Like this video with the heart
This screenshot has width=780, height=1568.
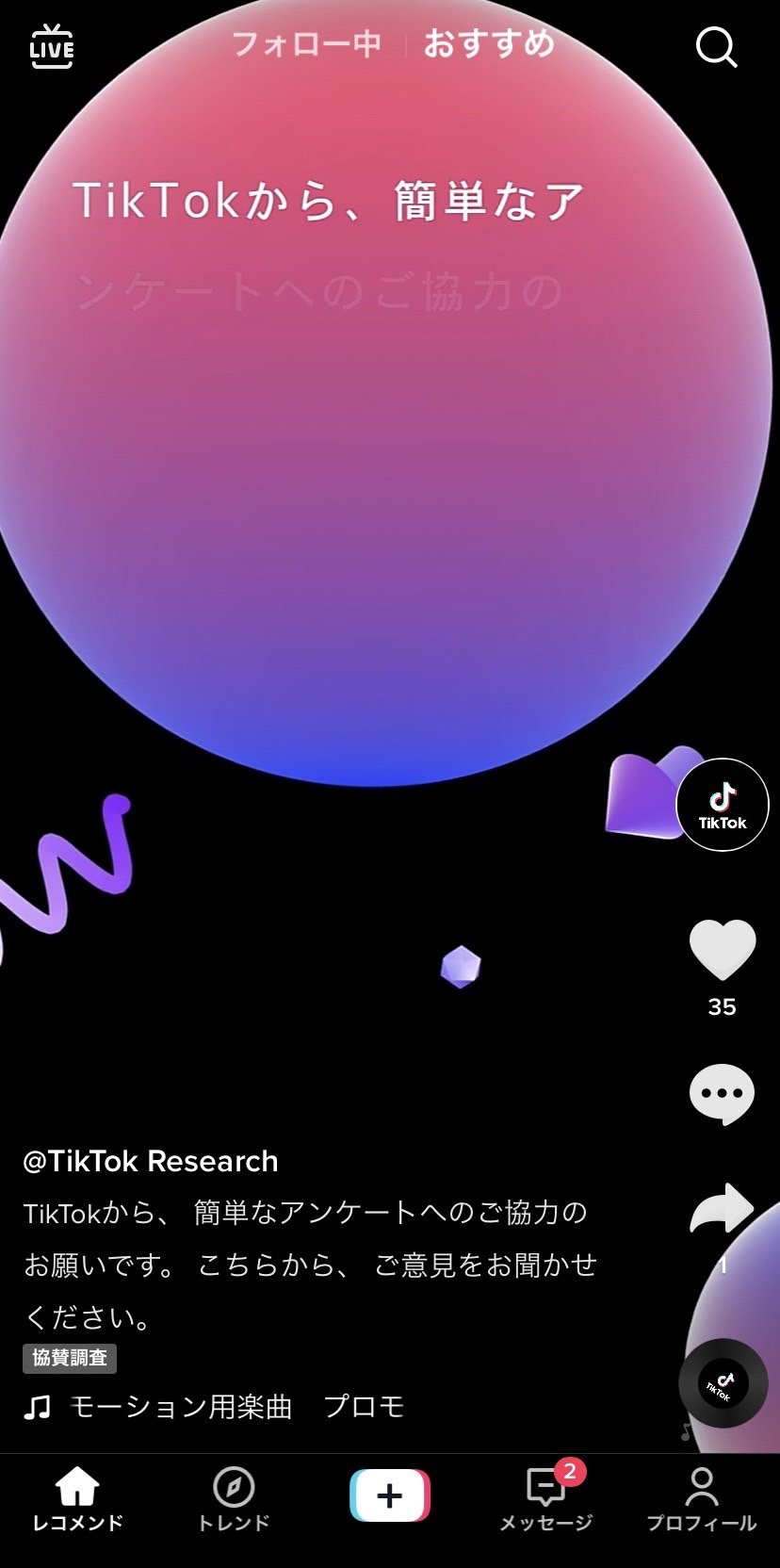pyautogui.click(x=723, y=950)
